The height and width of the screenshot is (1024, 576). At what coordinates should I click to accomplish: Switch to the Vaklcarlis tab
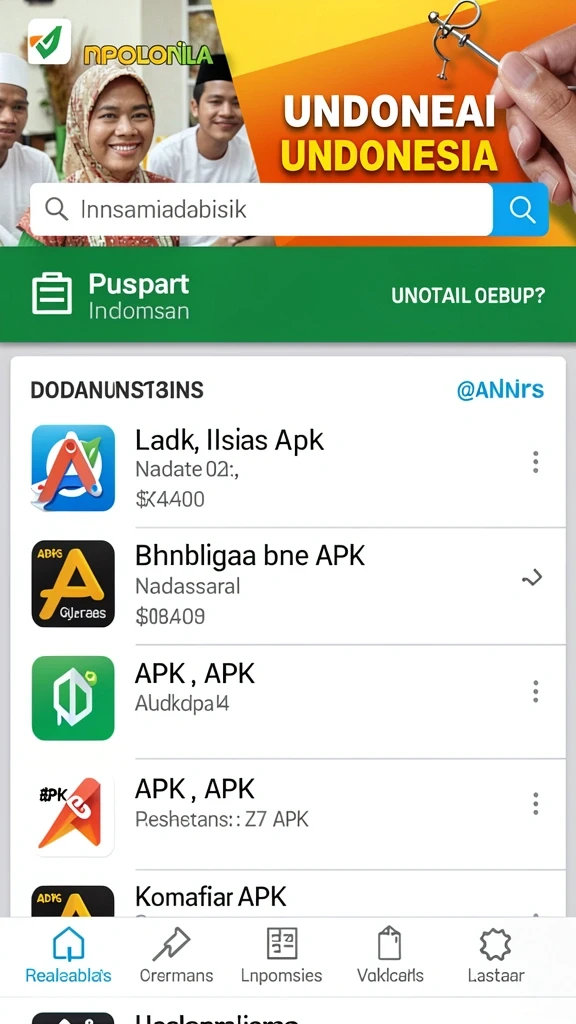[x=390, y=956]
